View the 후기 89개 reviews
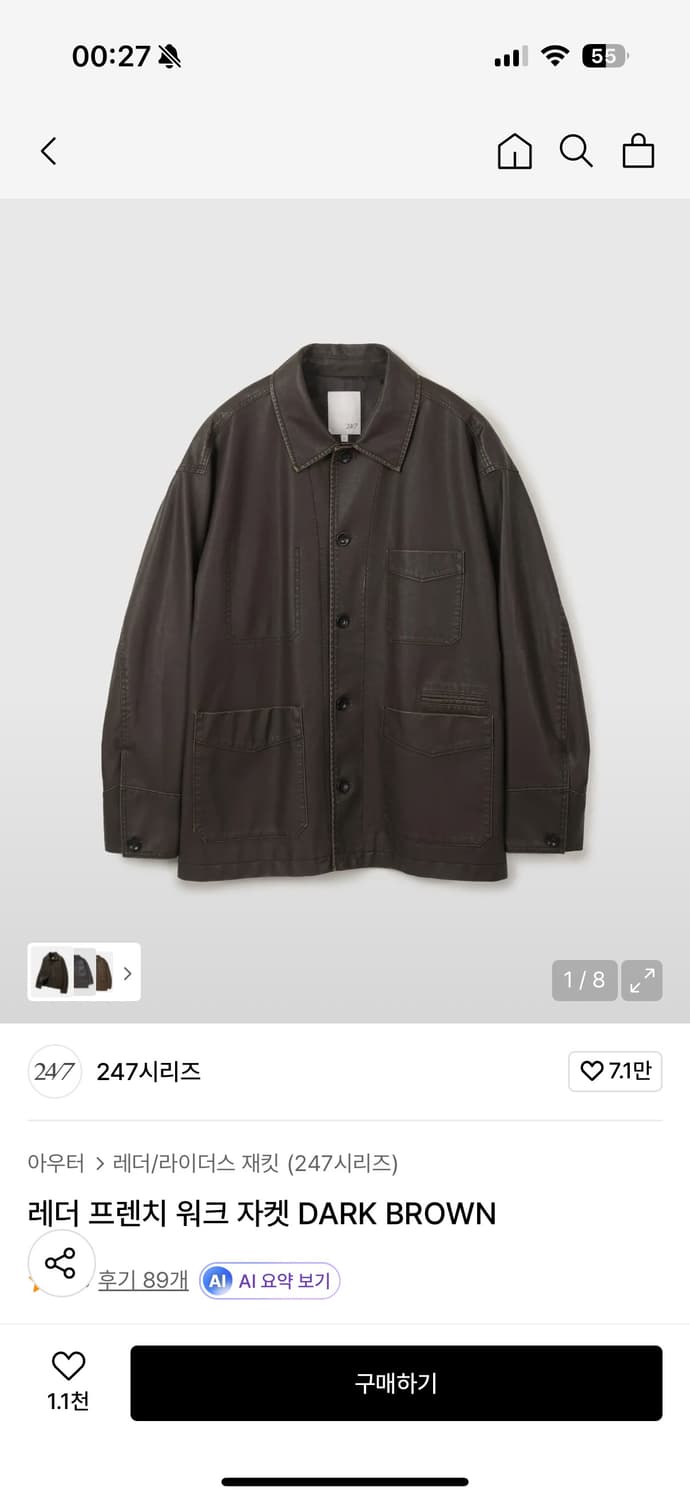The image size is (690, 1500). [143, 1280]
